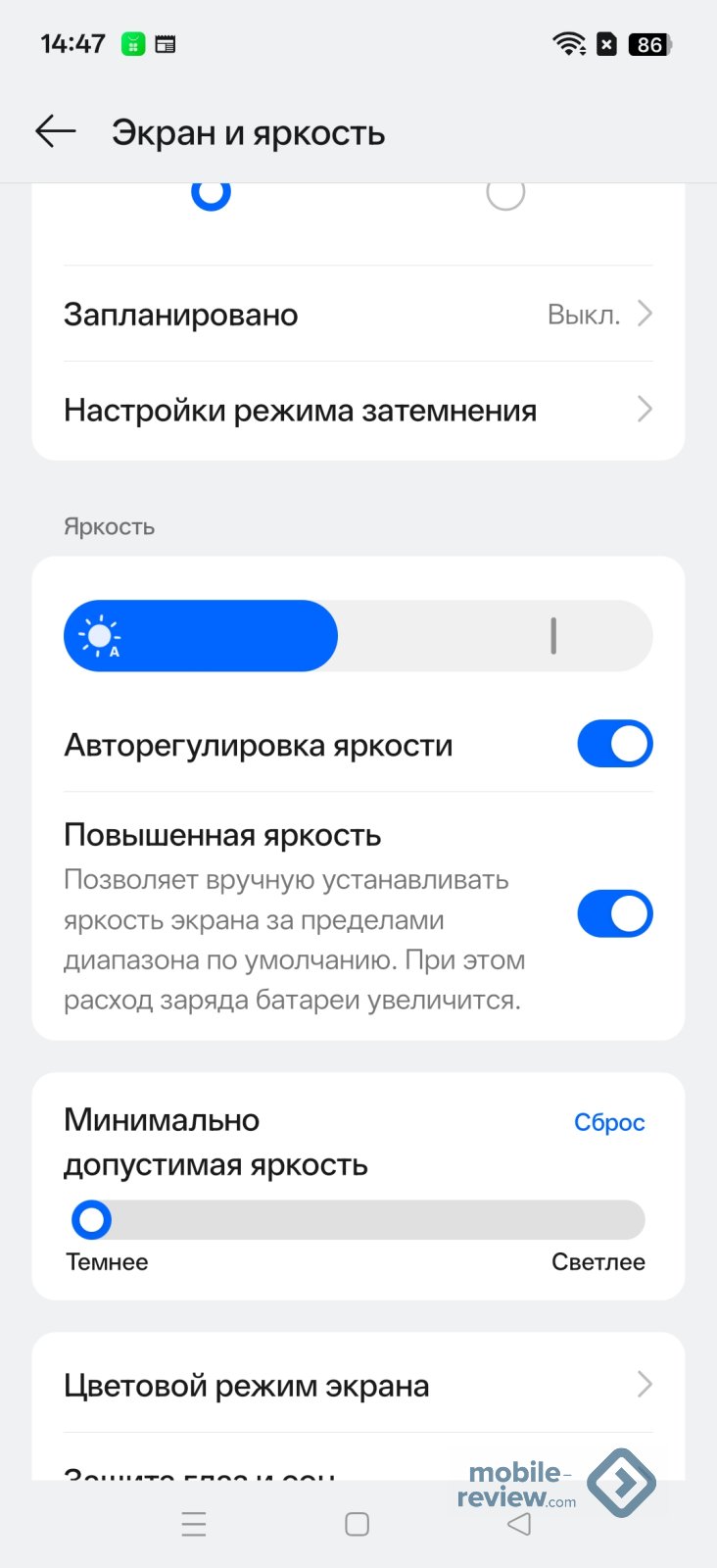This screenshot has width=717, height=1568.
Task: Open the Запланировано setting
Action: 358,315
